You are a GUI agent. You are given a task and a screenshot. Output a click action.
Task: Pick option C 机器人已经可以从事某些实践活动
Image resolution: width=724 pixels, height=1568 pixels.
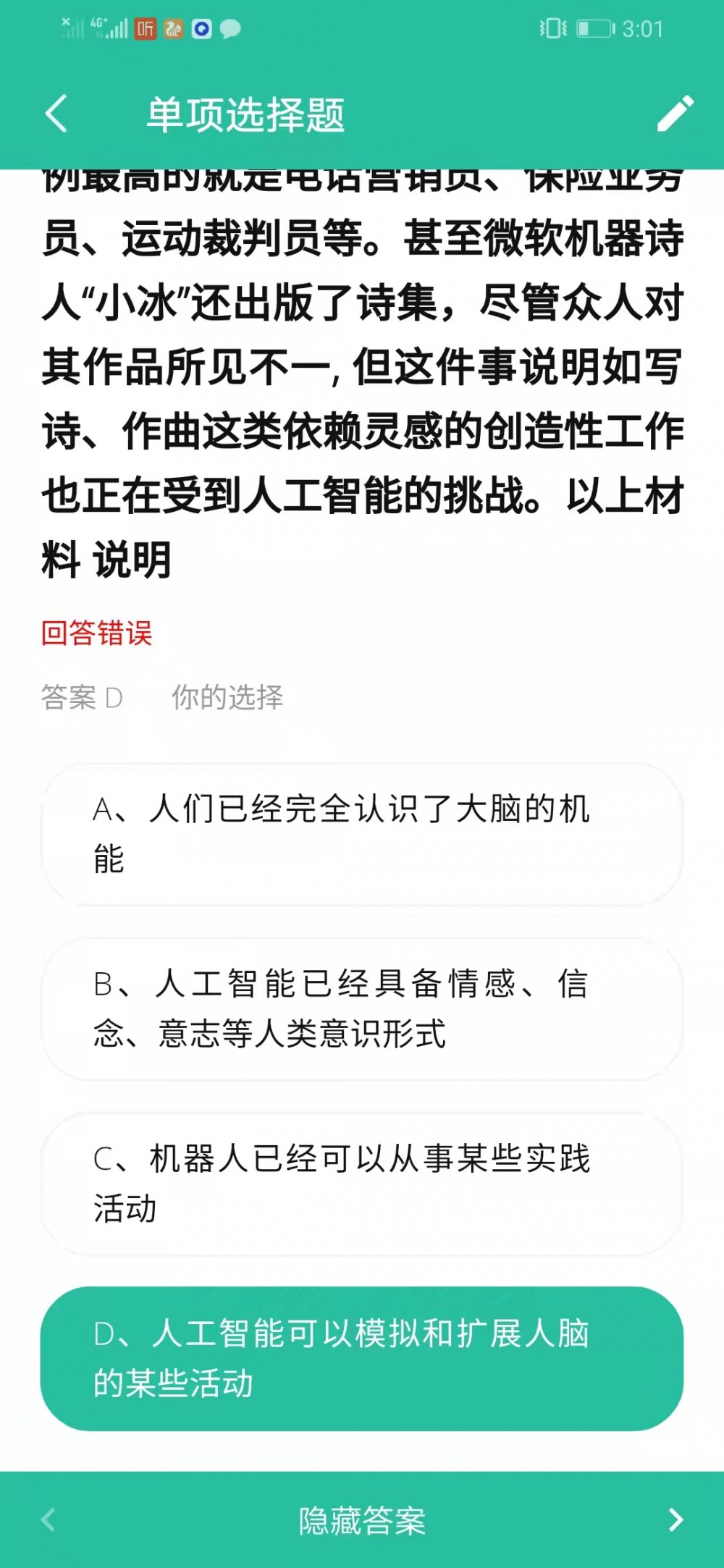(x=361, y=1184)
